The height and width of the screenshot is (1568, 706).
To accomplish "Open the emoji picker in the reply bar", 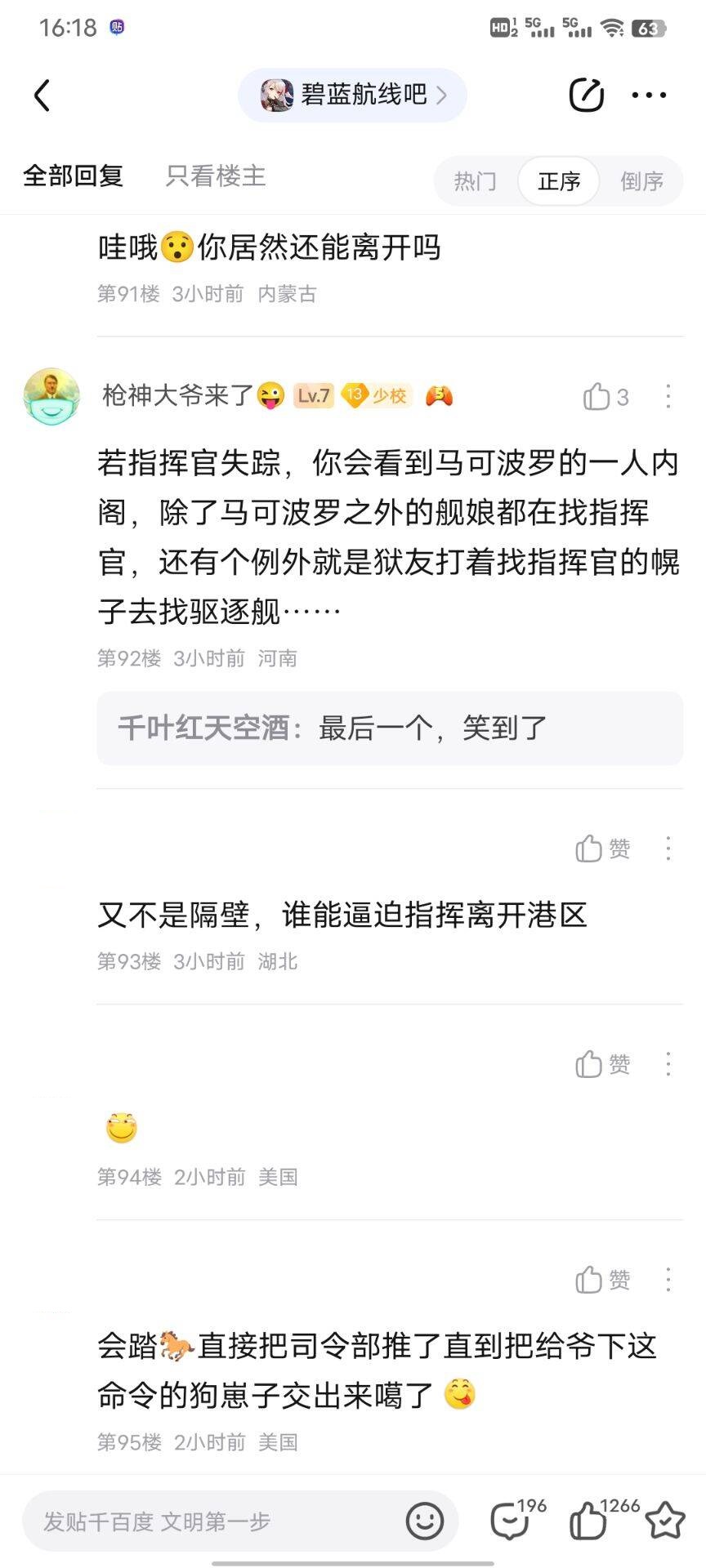I will point(425,1521).
